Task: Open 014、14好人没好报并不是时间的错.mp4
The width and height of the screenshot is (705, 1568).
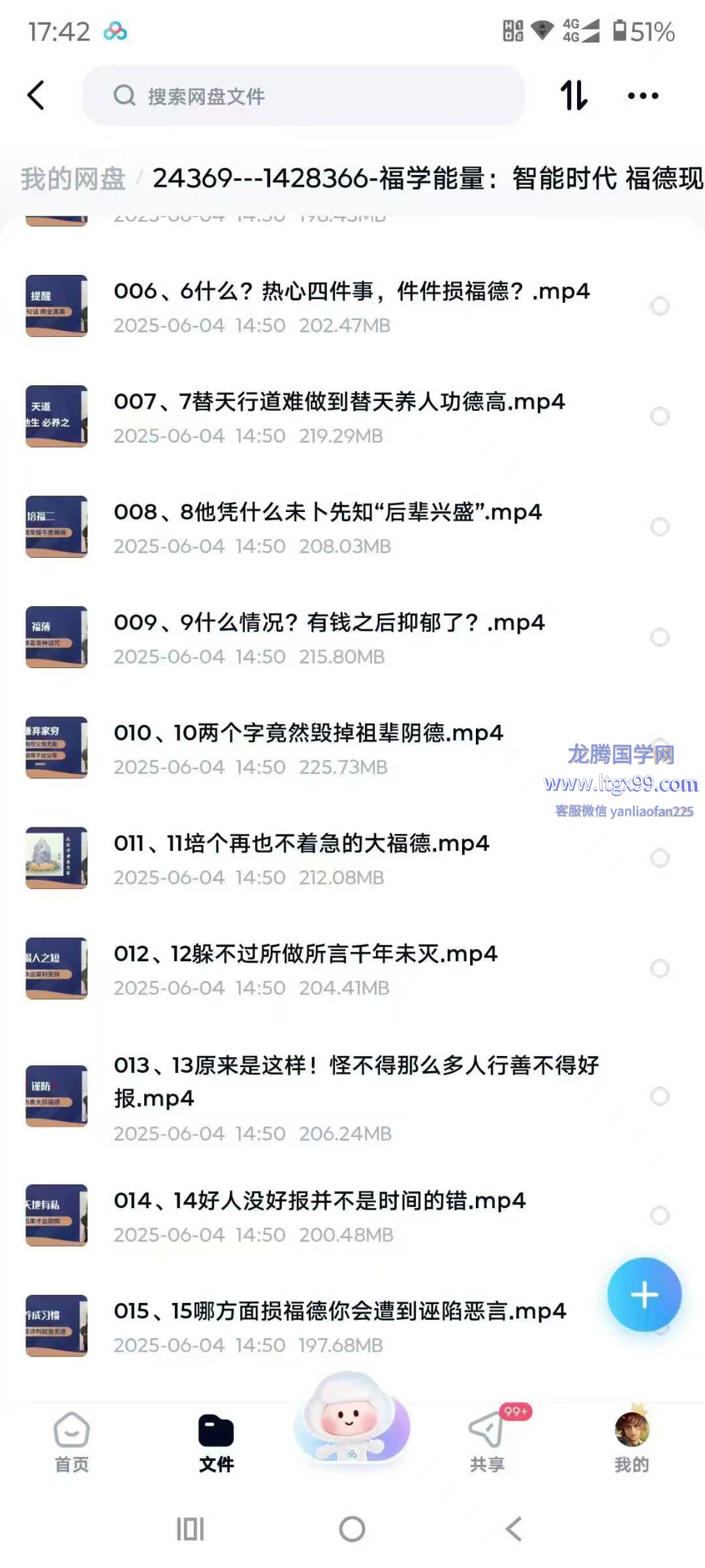Action: (320, 1201)
